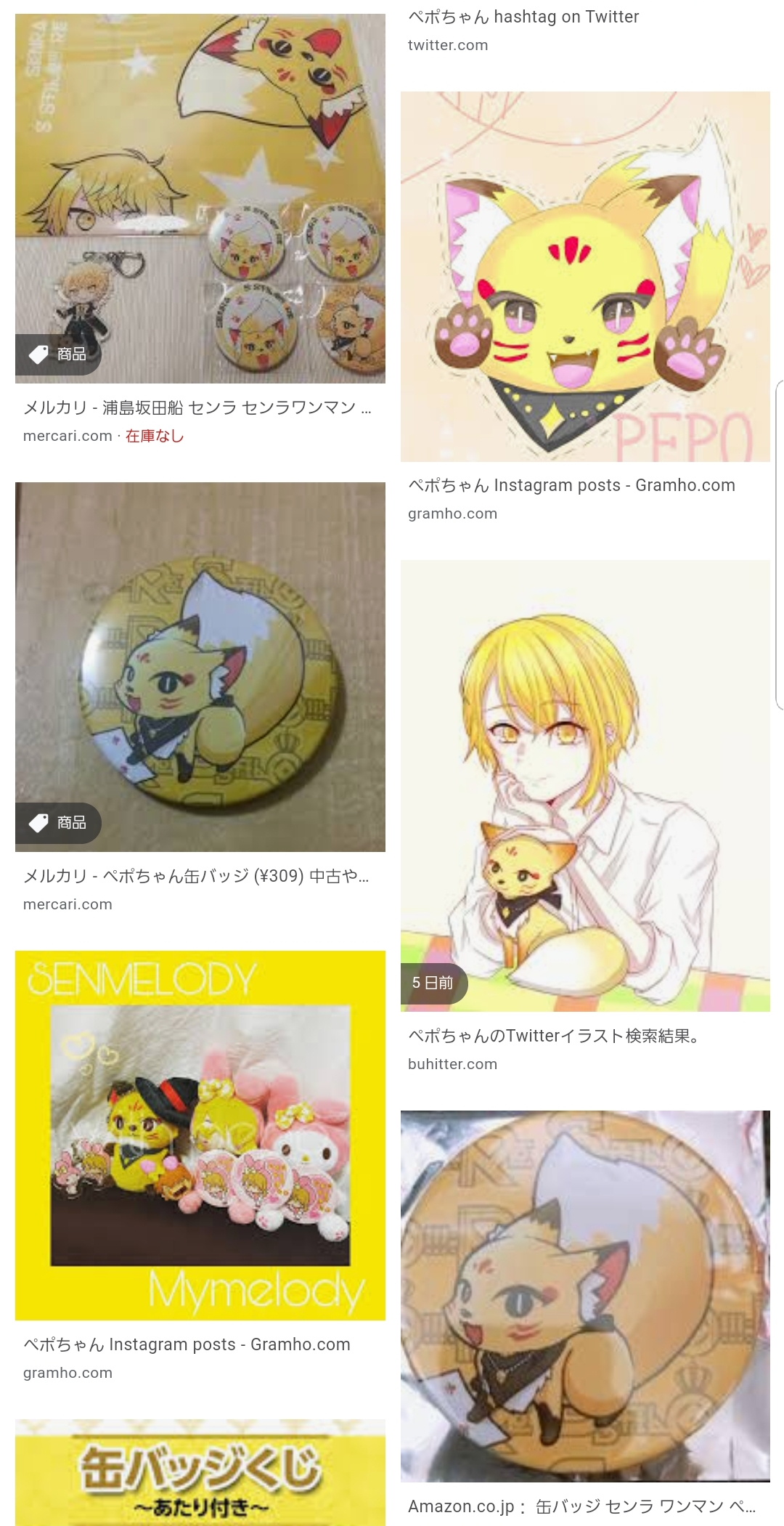Open the ペポちゃん hashtag on Twitter result
The image size is (784, 1526).
[523, 17]
